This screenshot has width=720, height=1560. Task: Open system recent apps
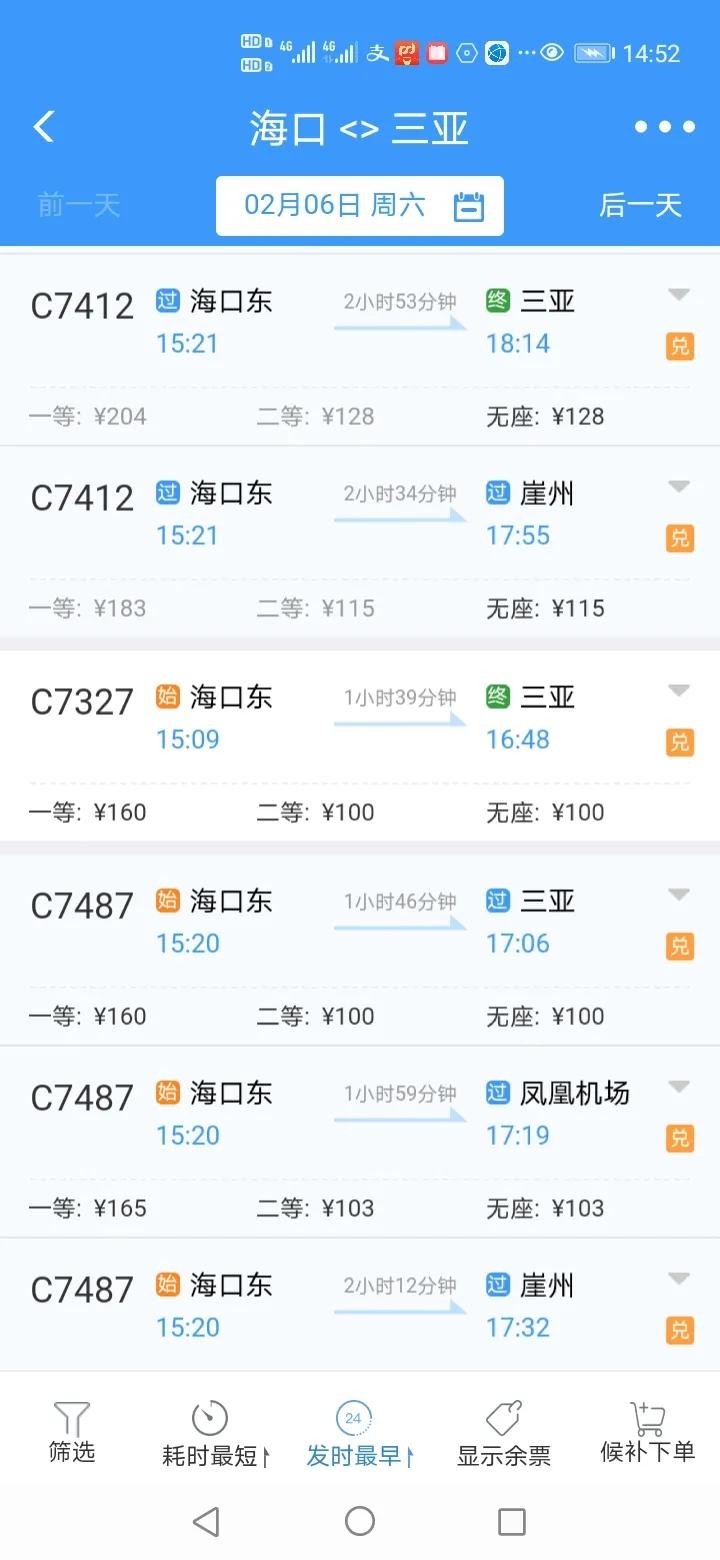[x=511, y=1521]
